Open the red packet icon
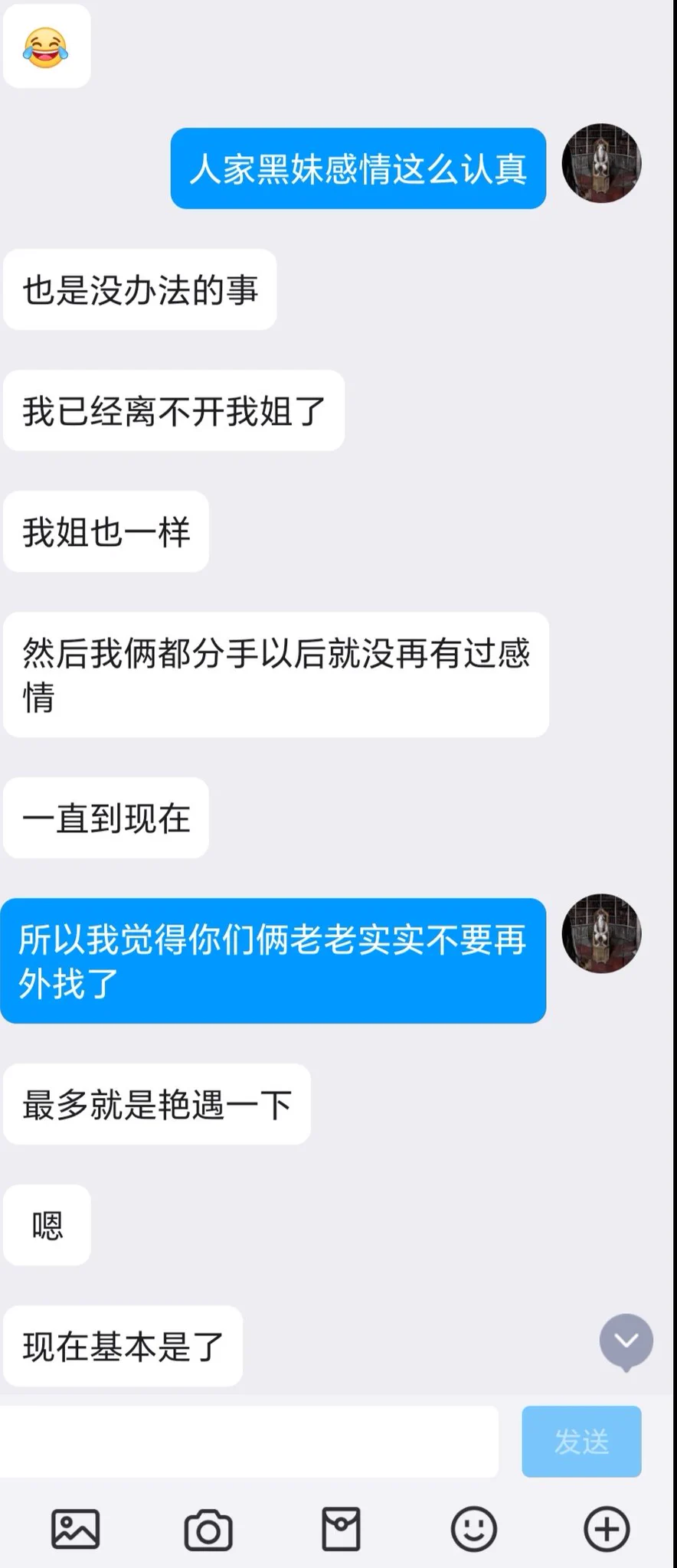 pyautogui.click(x=341, y=1529)
